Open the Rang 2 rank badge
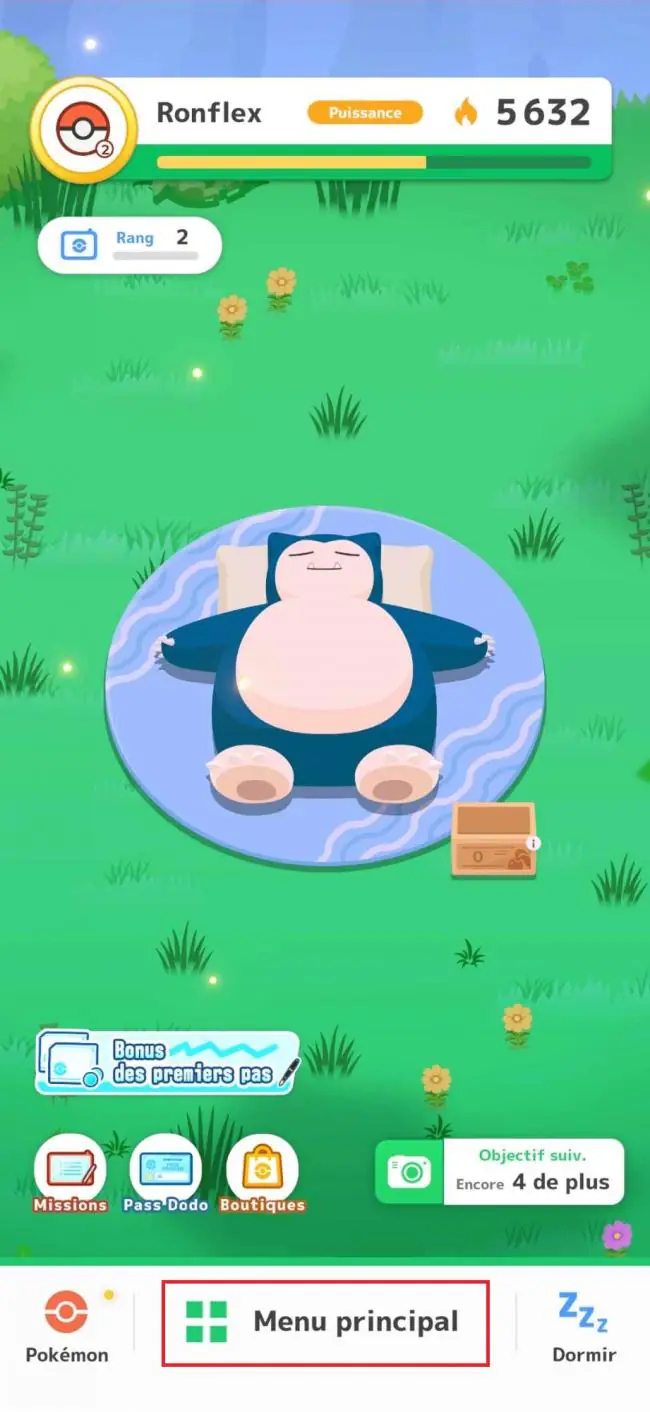Screen dimensions: 650x1412 point(129,245)
